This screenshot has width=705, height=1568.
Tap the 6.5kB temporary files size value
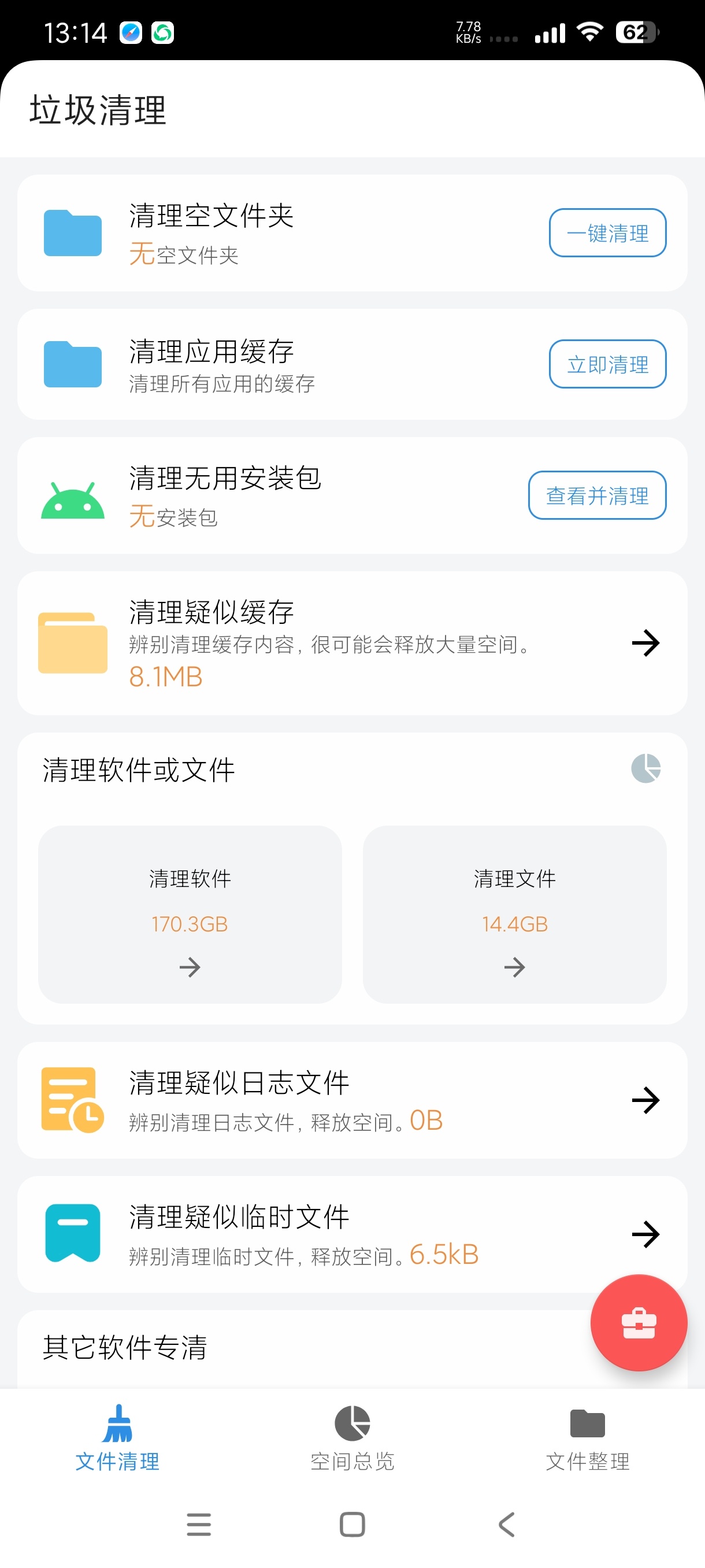point(443,1255)
